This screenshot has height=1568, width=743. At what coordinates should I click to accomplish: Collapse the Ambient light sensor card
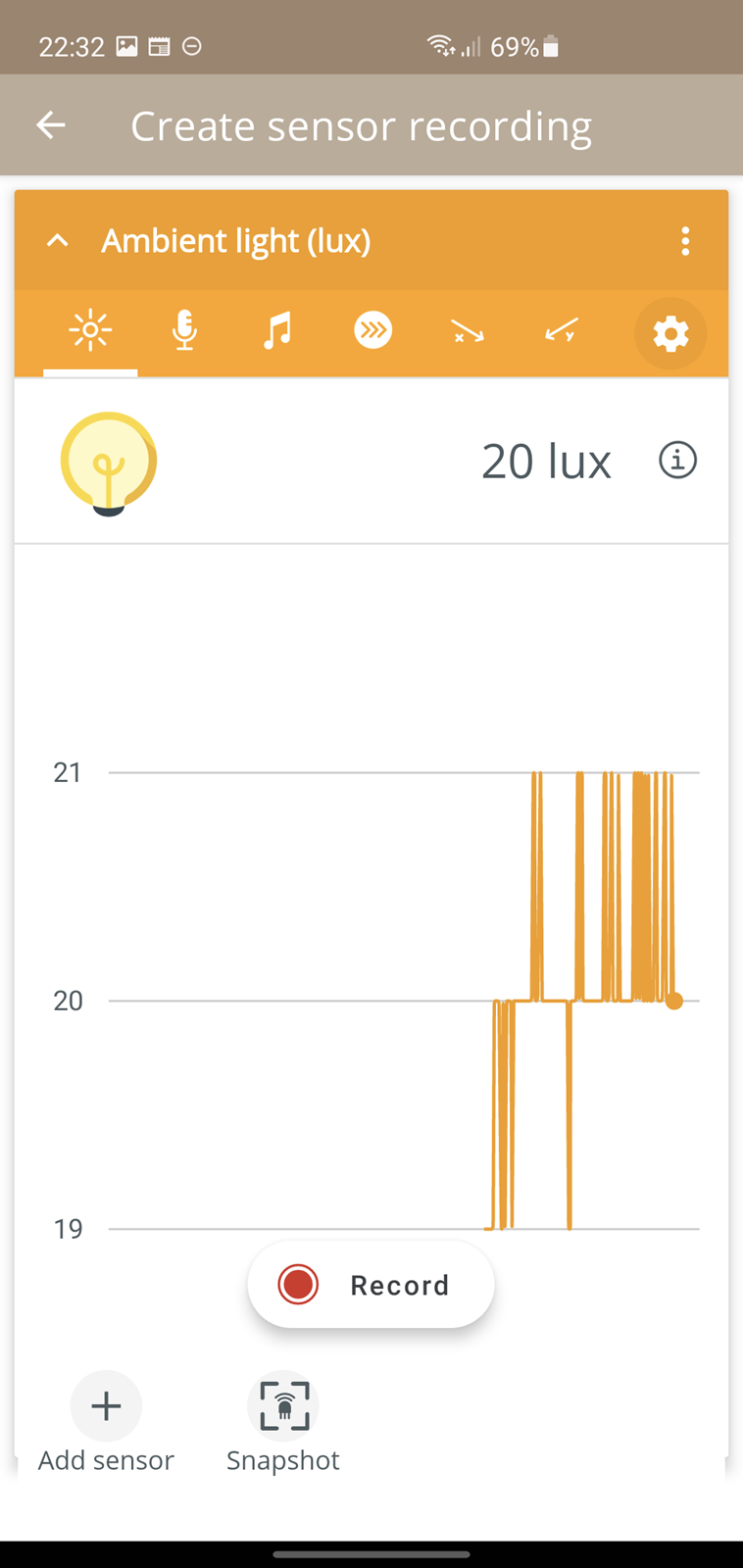58,240
